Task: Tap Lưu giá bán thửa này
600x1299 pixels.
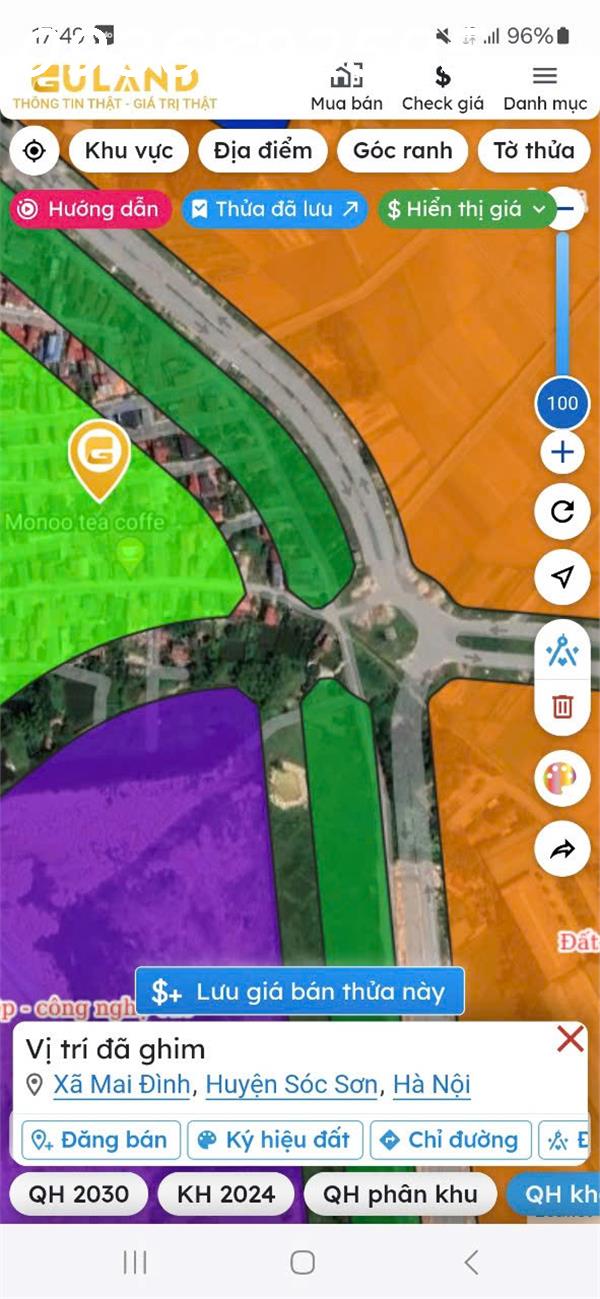Action: tap(300, 991)
